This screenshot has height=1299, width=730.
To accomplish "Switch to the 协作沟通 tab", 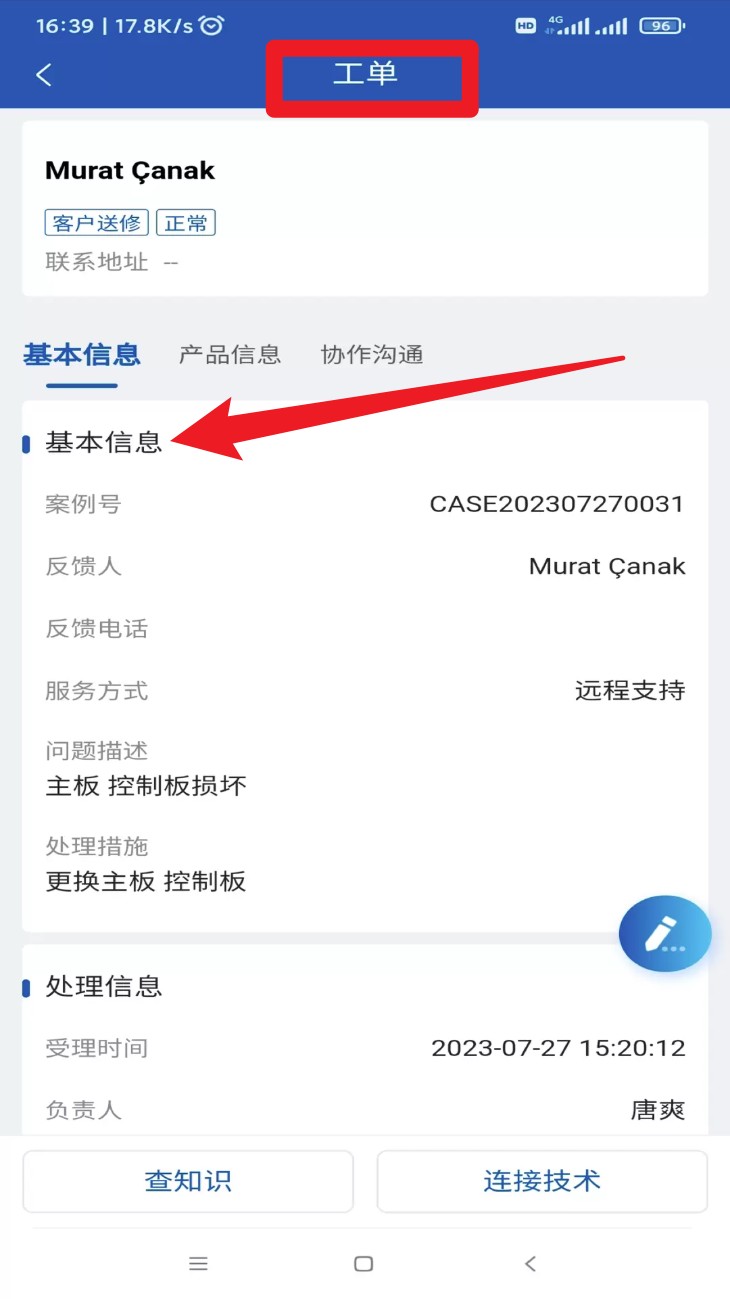I will point(372,355).
